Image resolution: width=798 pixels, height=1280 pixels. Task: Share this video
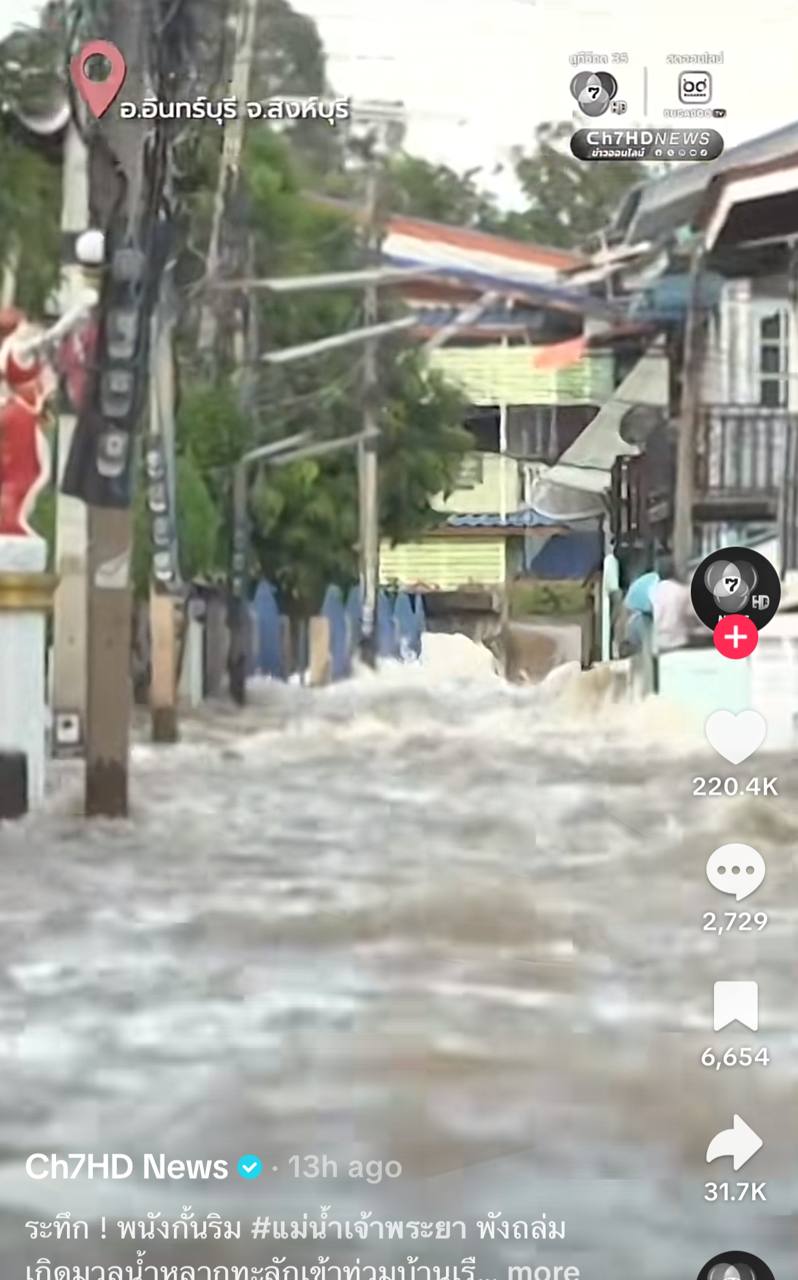pyautogui.click(x=735, y=1143)
